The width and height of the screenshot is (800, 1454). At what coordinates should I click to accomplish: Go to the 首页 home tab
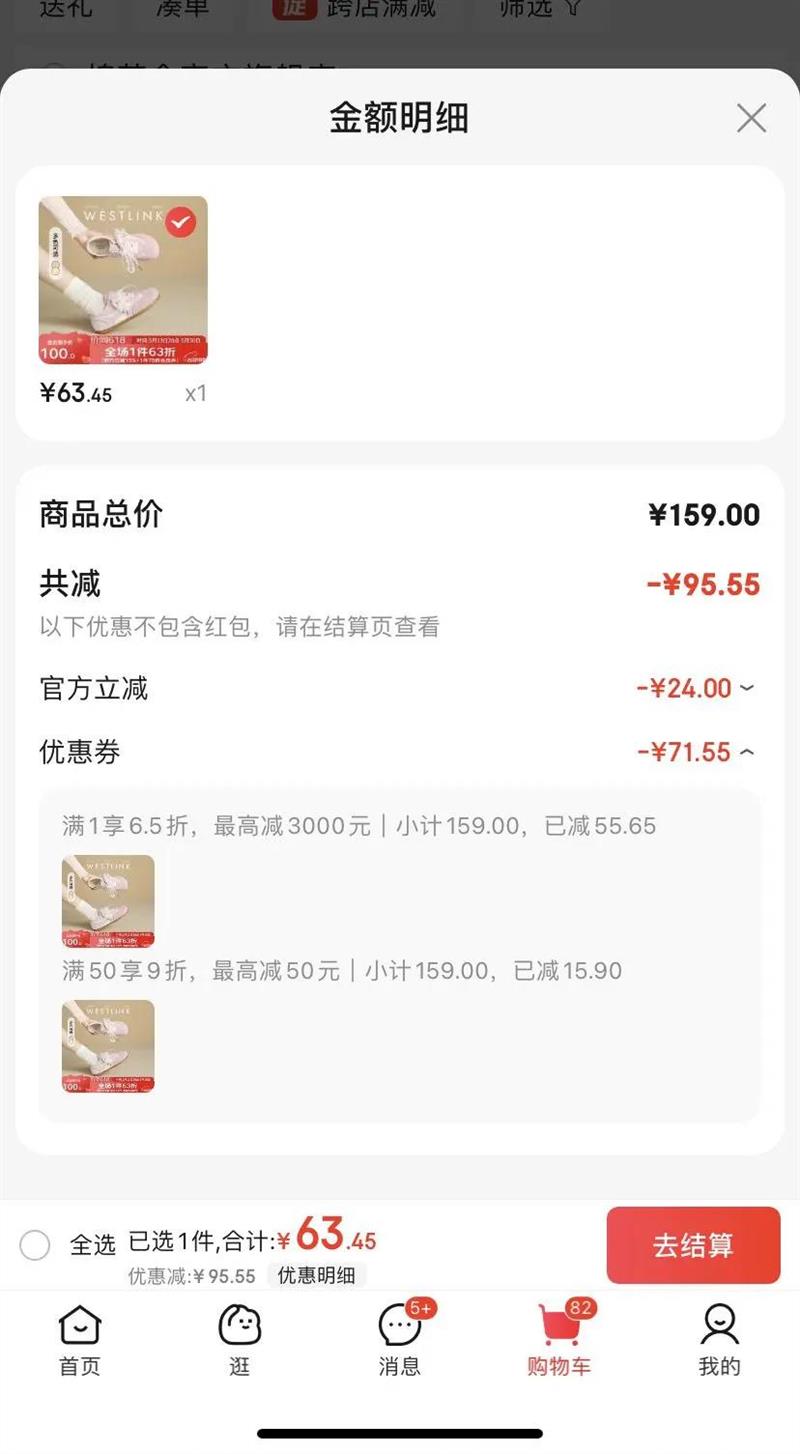pos(80,1341)
